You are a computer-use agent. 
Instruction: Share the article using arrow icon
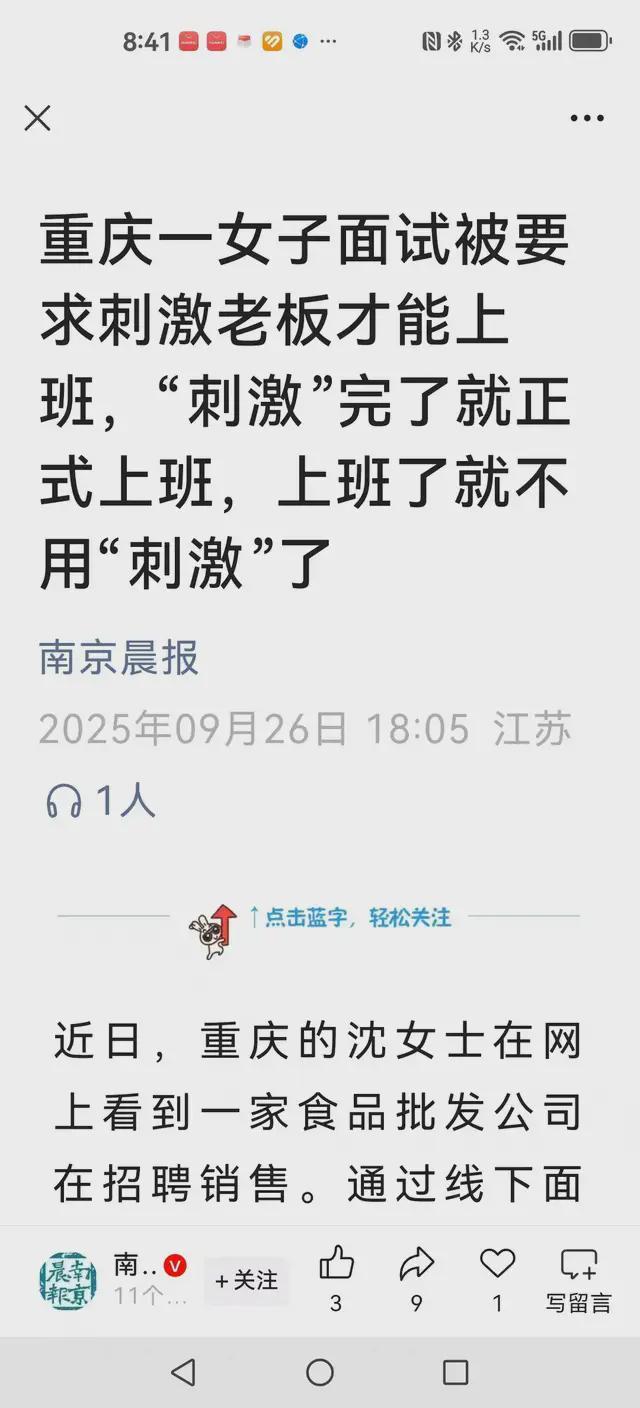[416, 1265]
